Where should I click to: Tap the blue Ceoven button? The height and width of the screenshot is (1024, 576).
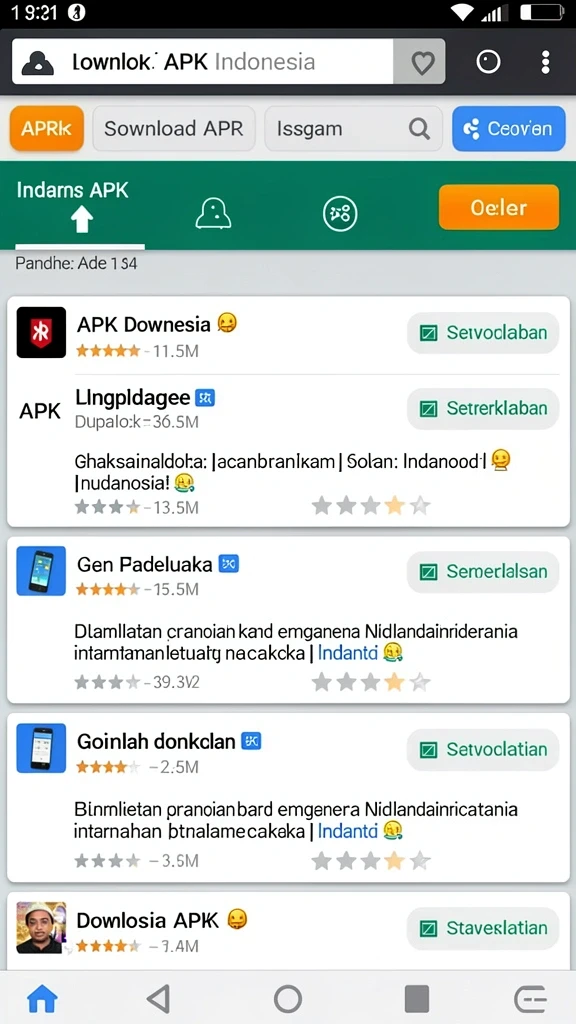(509, 129)
